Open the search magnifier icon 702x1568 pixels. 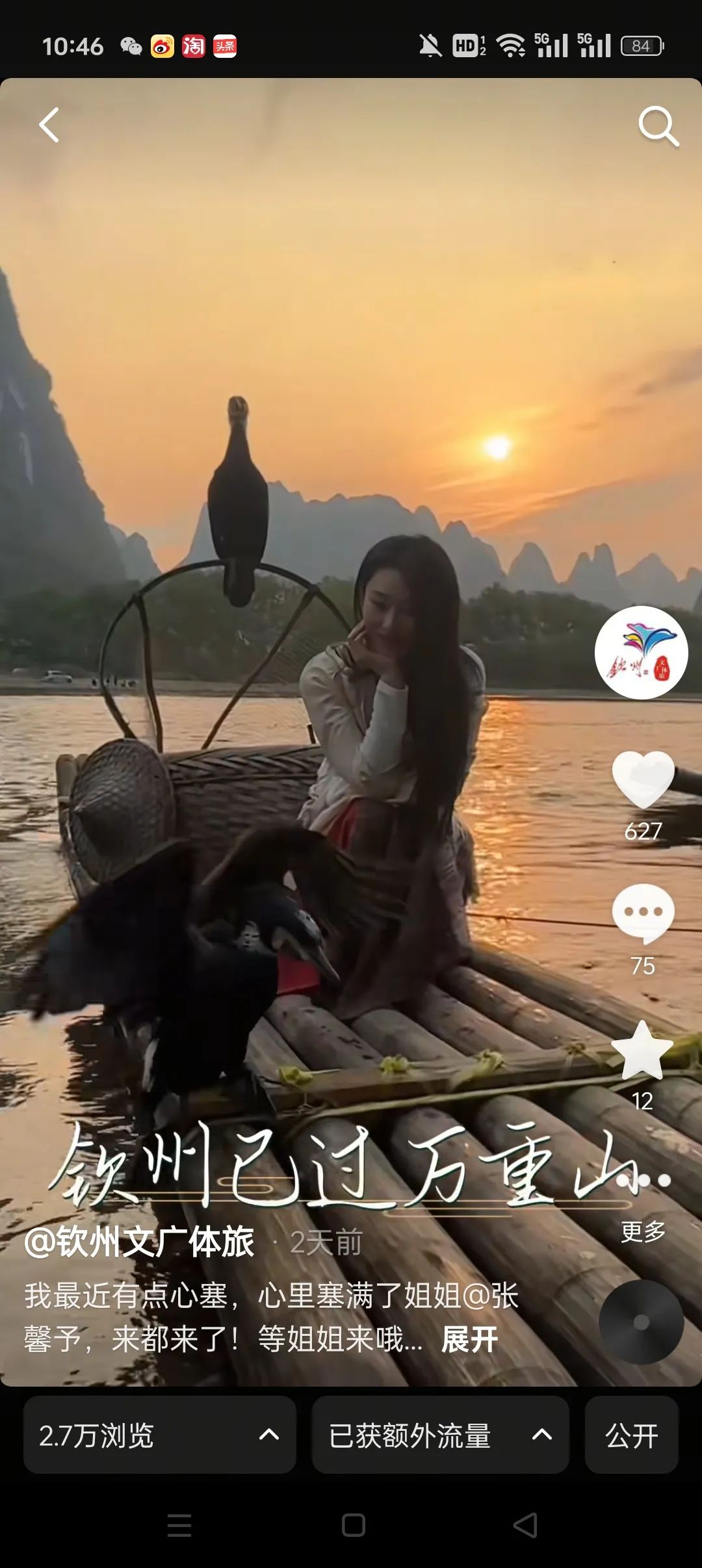(x=658, y=126)
